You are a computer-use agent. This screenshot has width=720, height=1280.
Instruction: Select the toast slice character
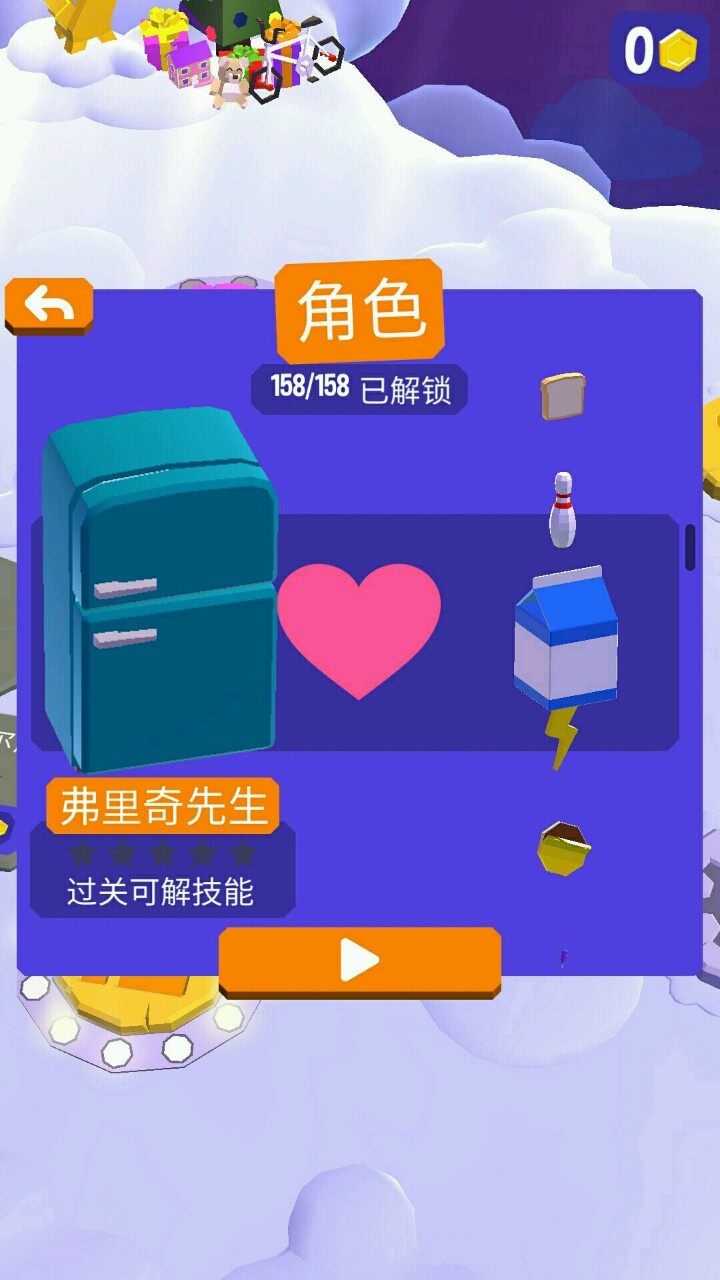(x=563, y=396)
